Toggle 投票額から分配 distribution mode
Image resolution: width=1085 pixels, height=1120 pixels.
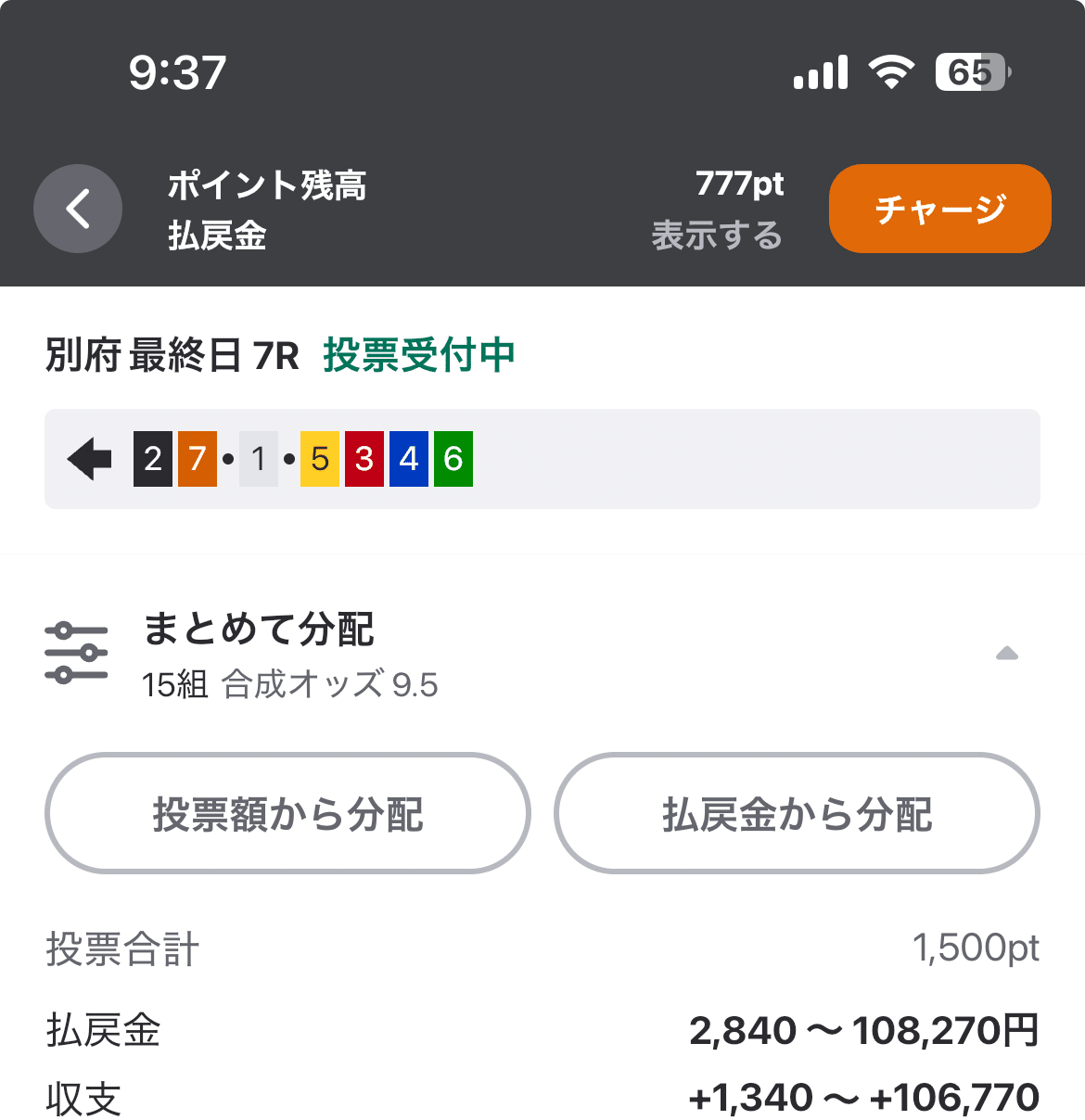tap(288, 813)
